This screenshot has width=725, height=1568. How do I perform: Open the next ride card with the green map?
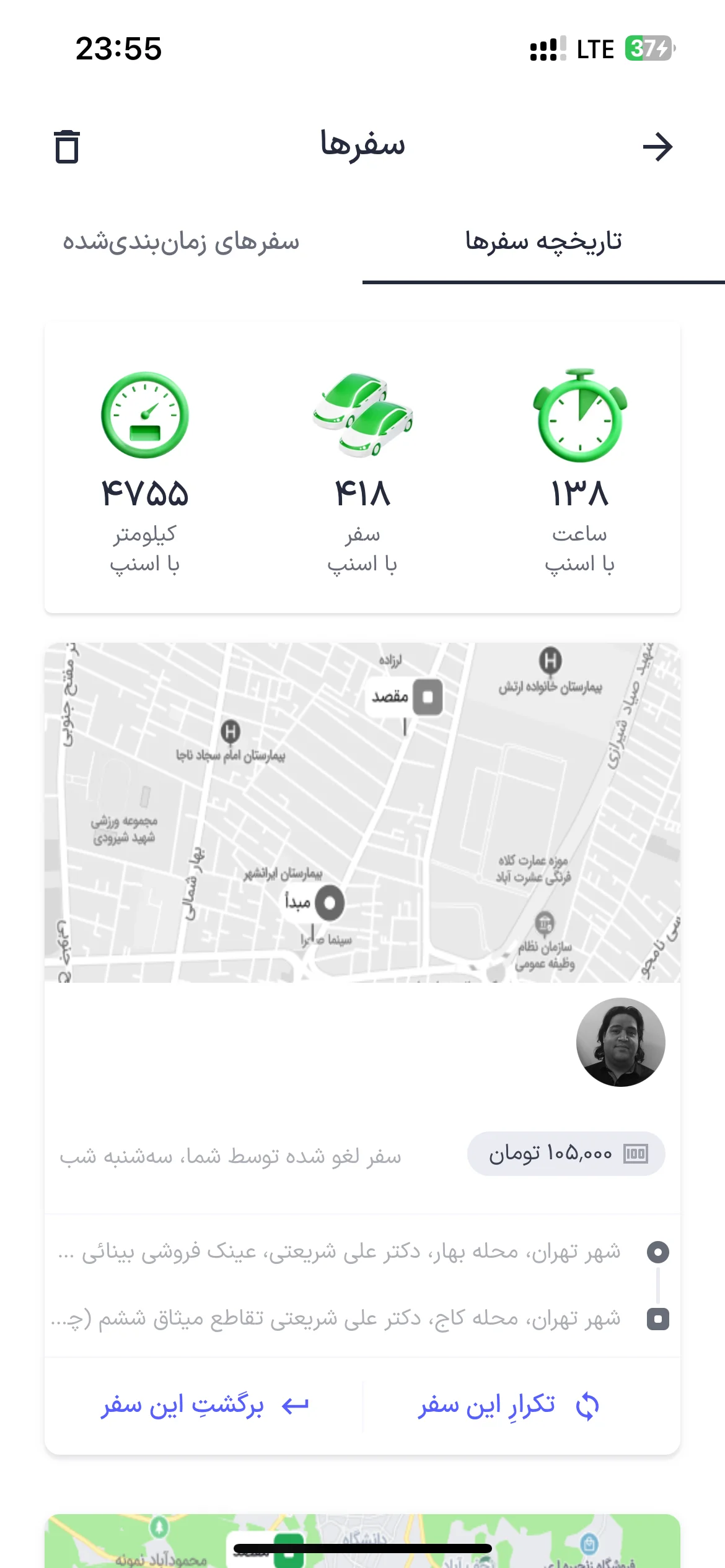(x=362, y=1541)
